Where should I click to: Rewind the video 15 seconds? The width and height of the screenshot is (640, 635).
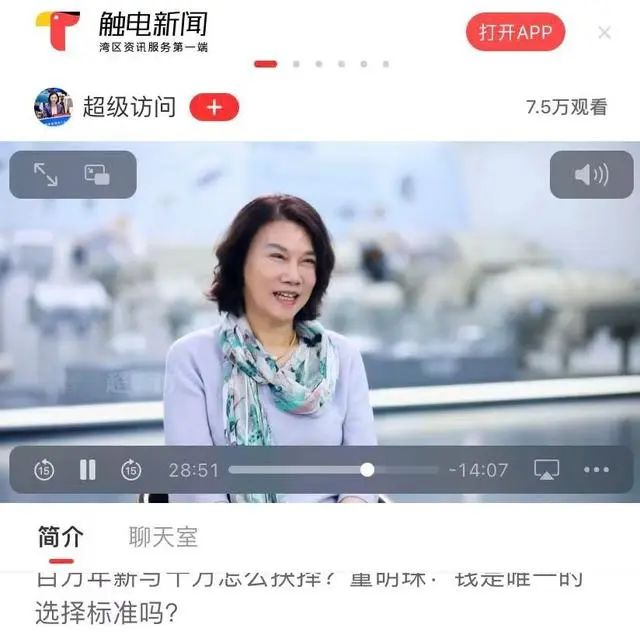[44, 470]
